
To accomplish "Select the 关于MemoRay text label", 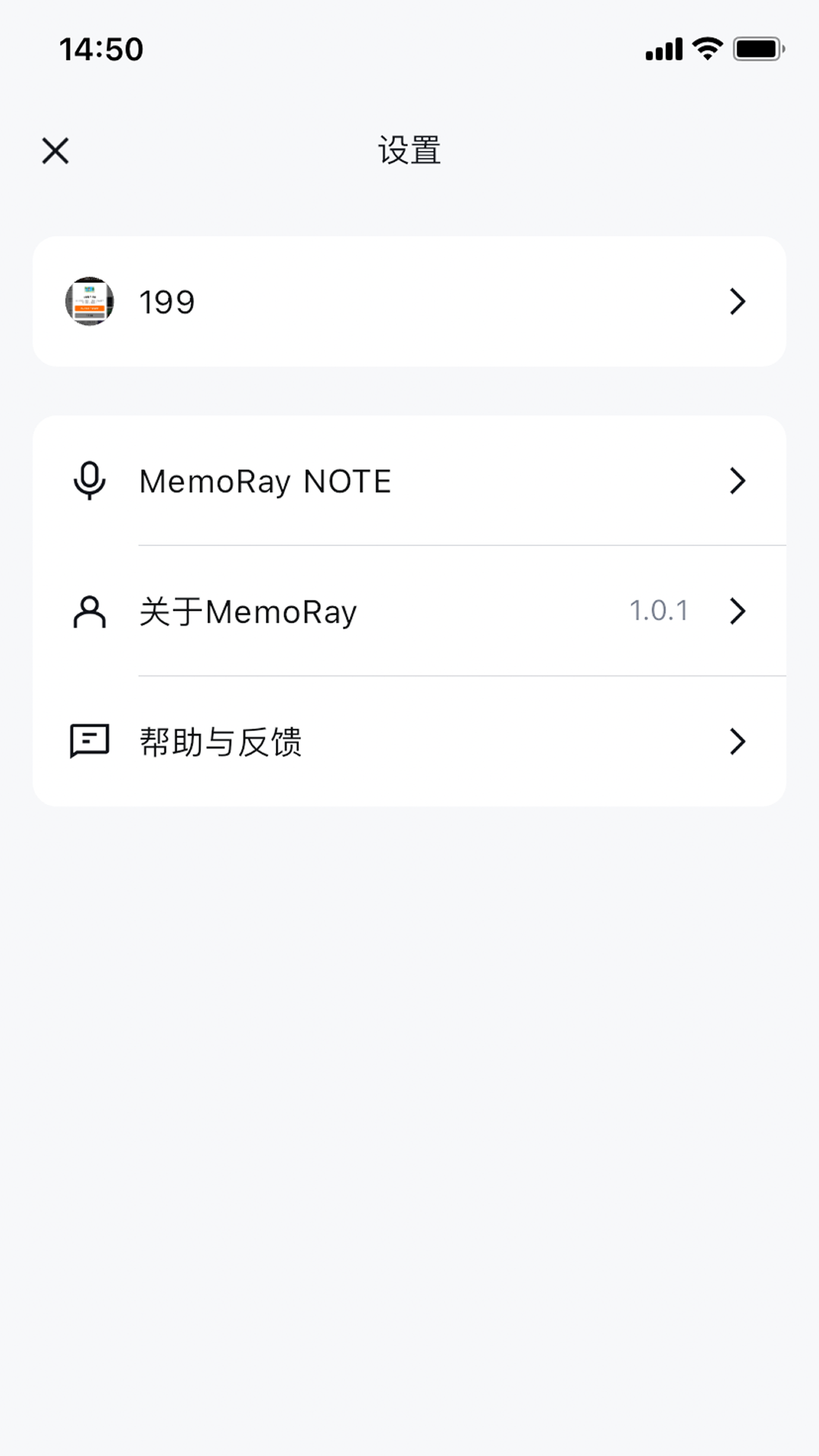I will tap(247, 611).
